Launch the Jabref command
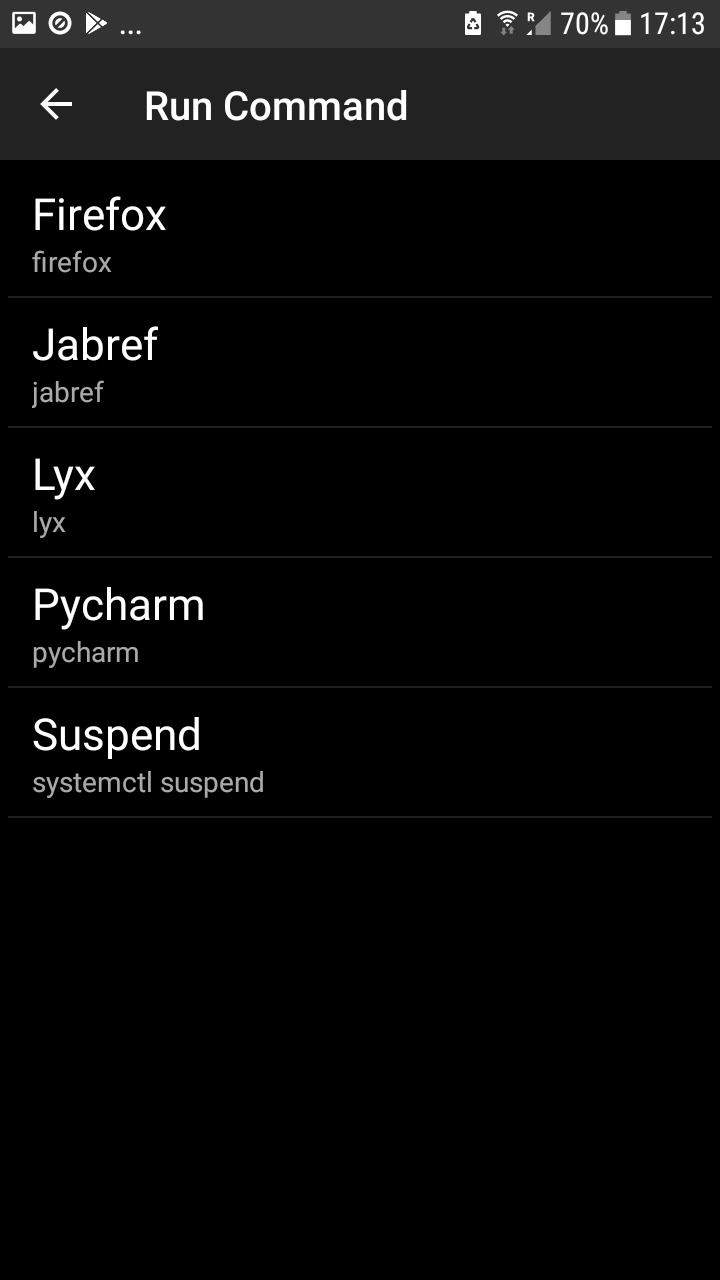 coord(360,362)
